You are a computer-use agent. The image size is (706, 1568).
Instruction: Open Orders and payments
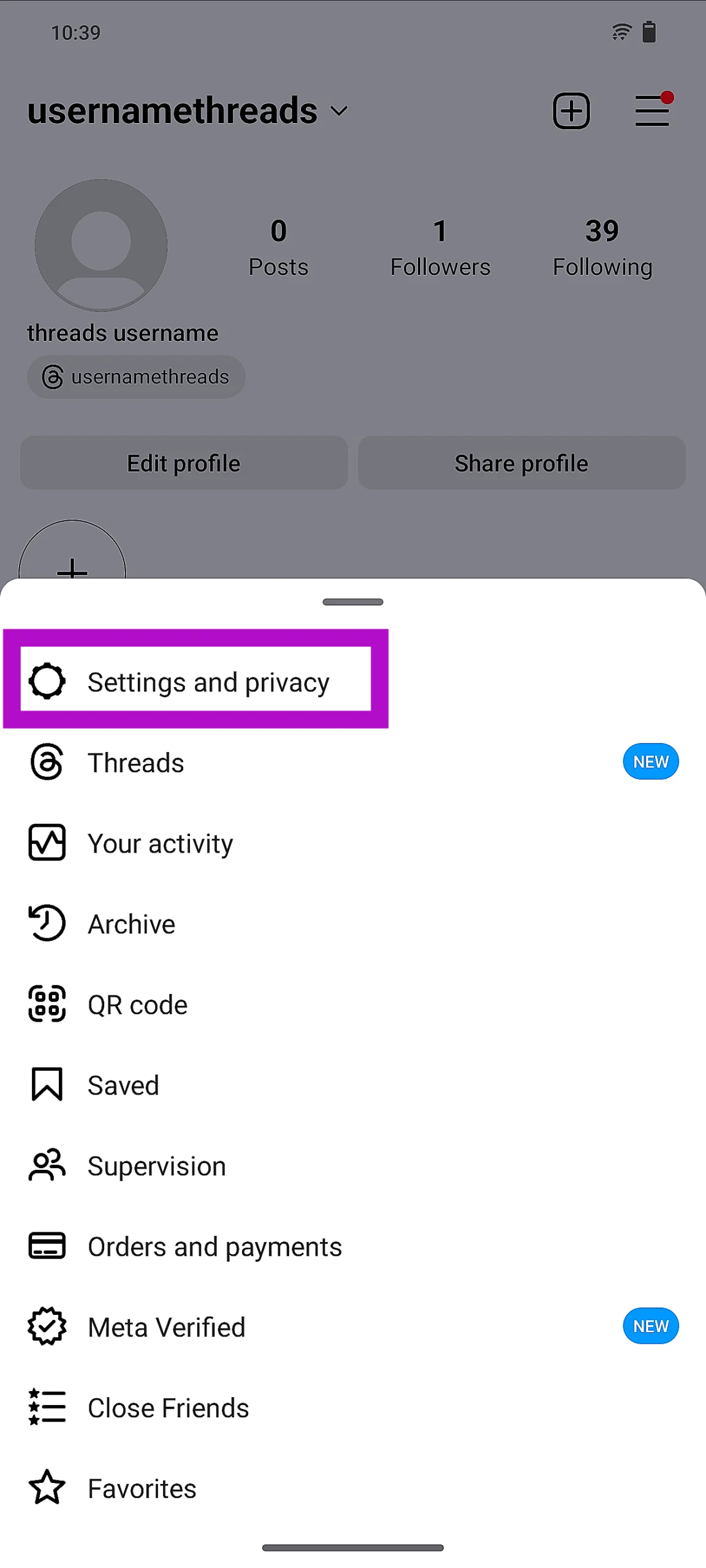(x=214, y=1246)
